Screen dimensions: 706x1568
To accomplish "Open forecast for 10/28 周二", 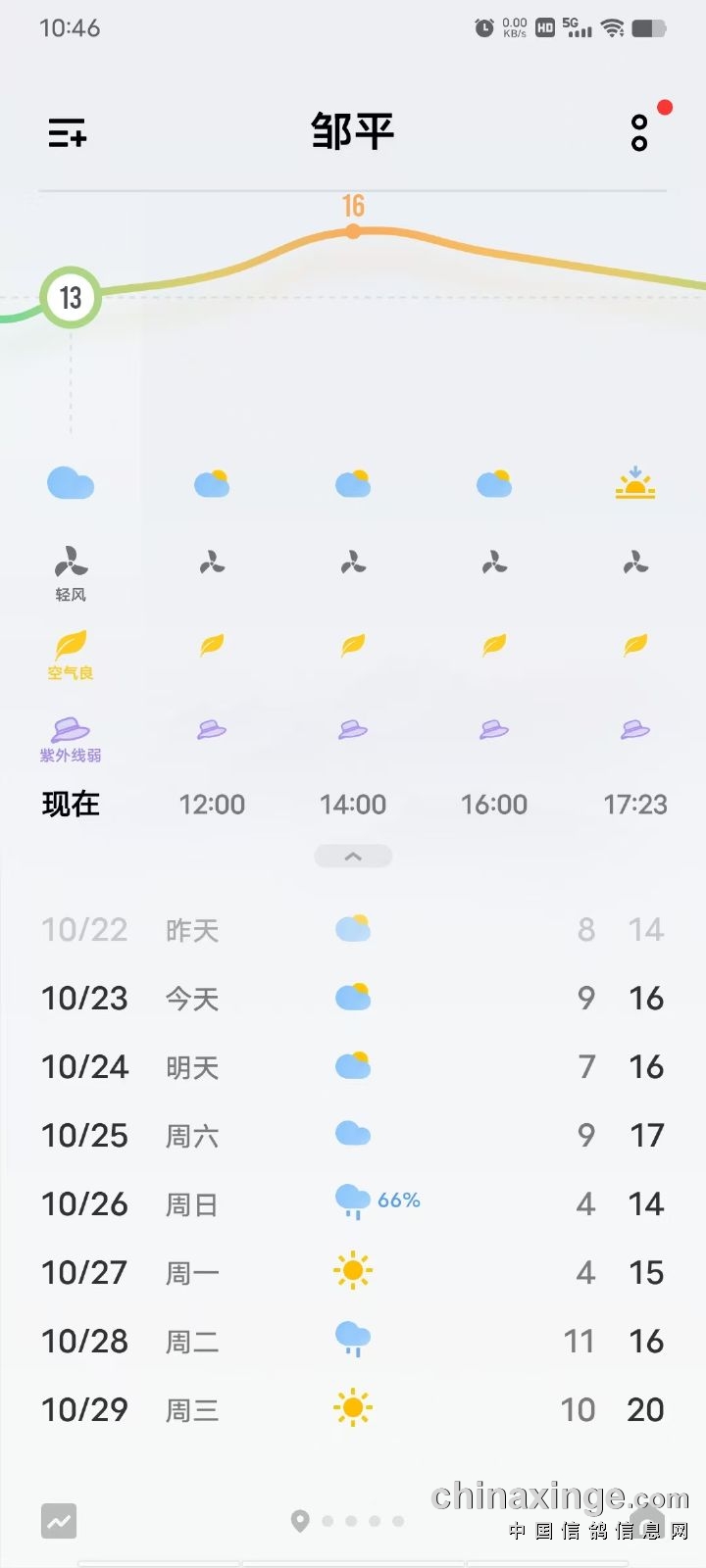I will point(353,1341).
